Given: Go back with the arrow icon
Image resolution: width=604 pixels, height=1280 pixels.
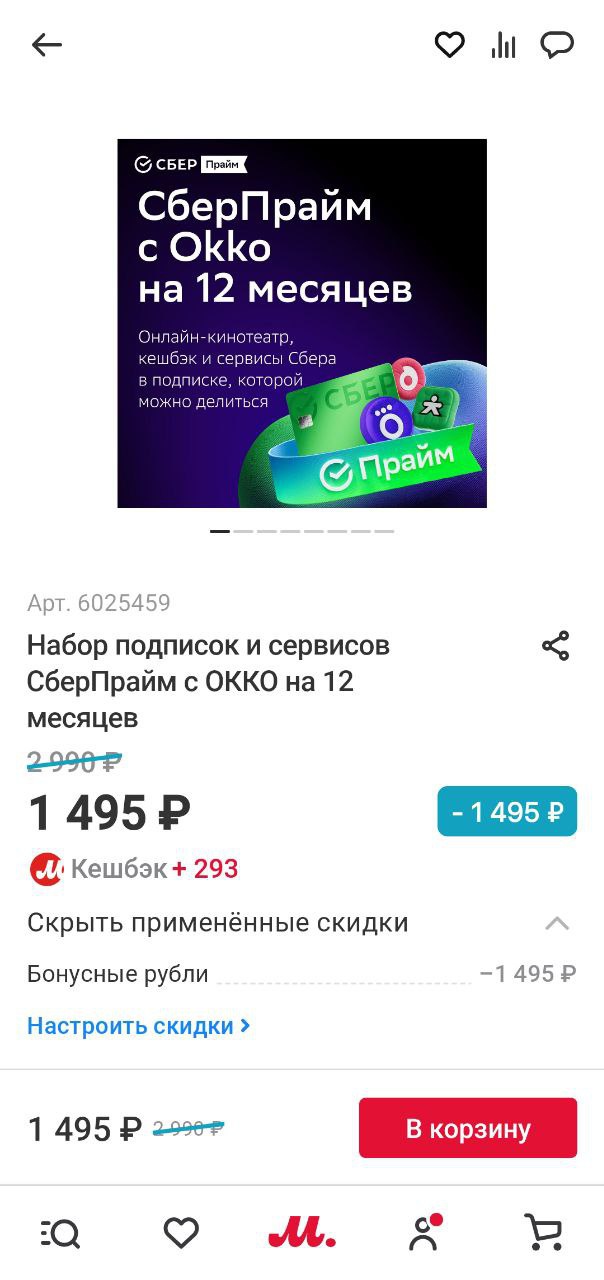Looking at the screenshot, I should click(47, 45).
